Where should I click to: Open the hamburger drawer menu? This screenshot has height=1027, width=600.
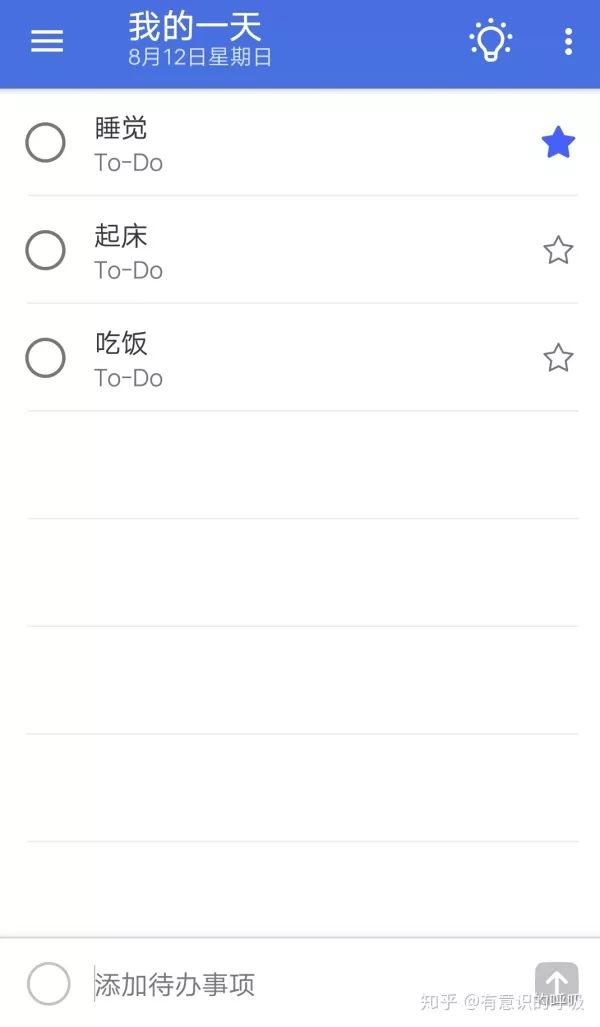(47, 41)
